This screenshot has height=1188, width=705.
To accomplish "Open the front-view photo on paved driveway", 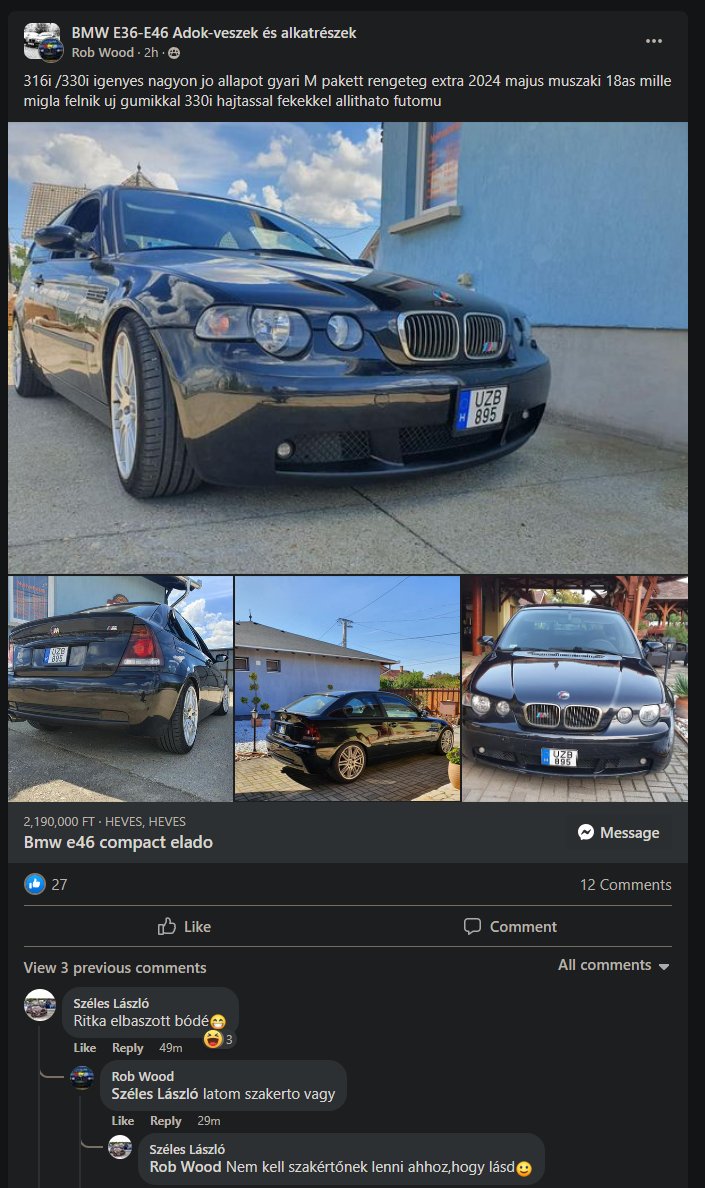I will 575,689.
